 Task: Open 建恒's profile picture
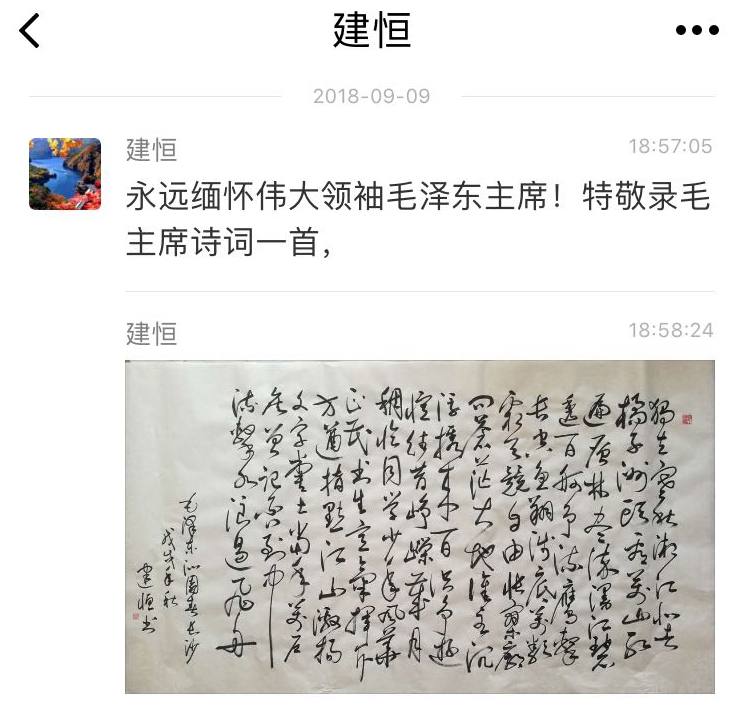tap(64, 174)
